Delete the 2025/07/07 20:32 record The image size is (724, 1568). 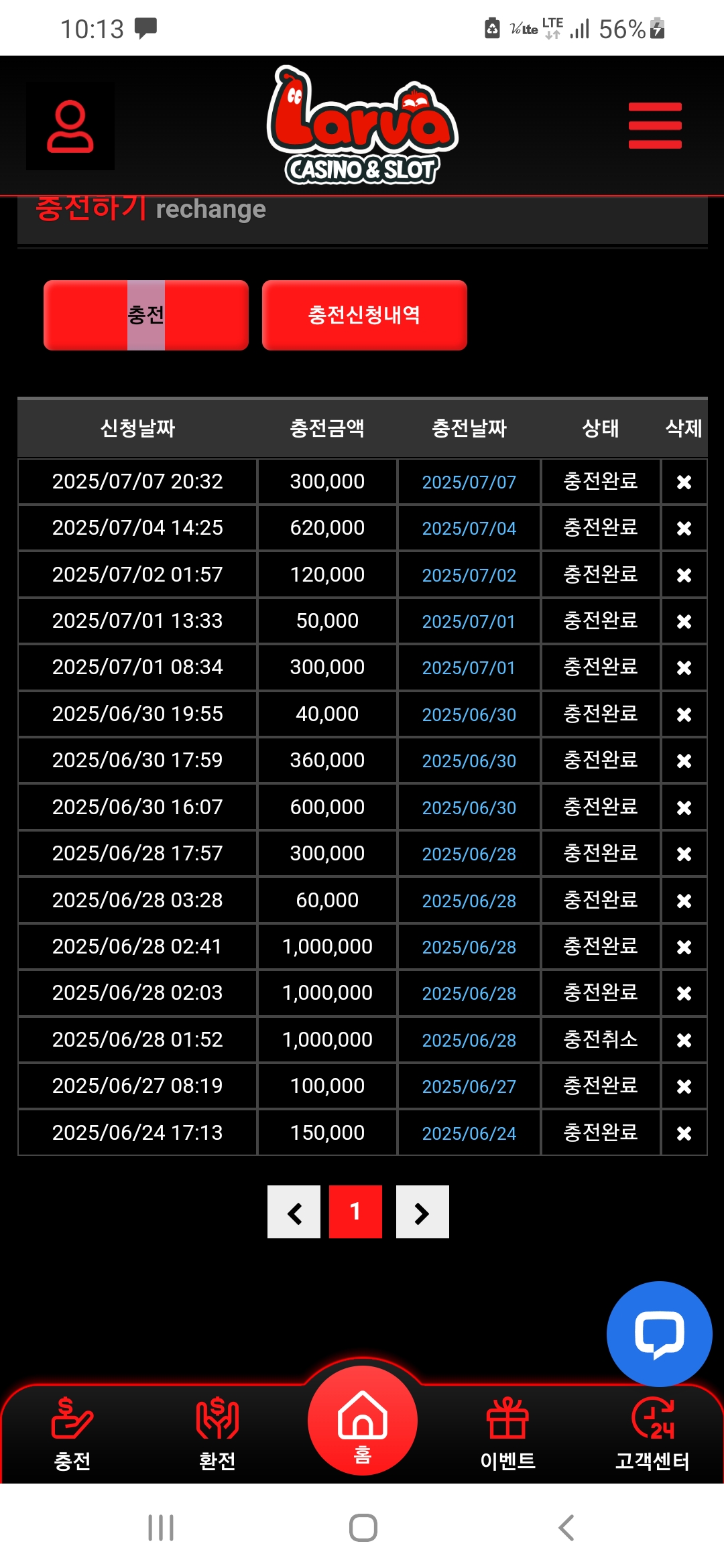tap(684, 482)
